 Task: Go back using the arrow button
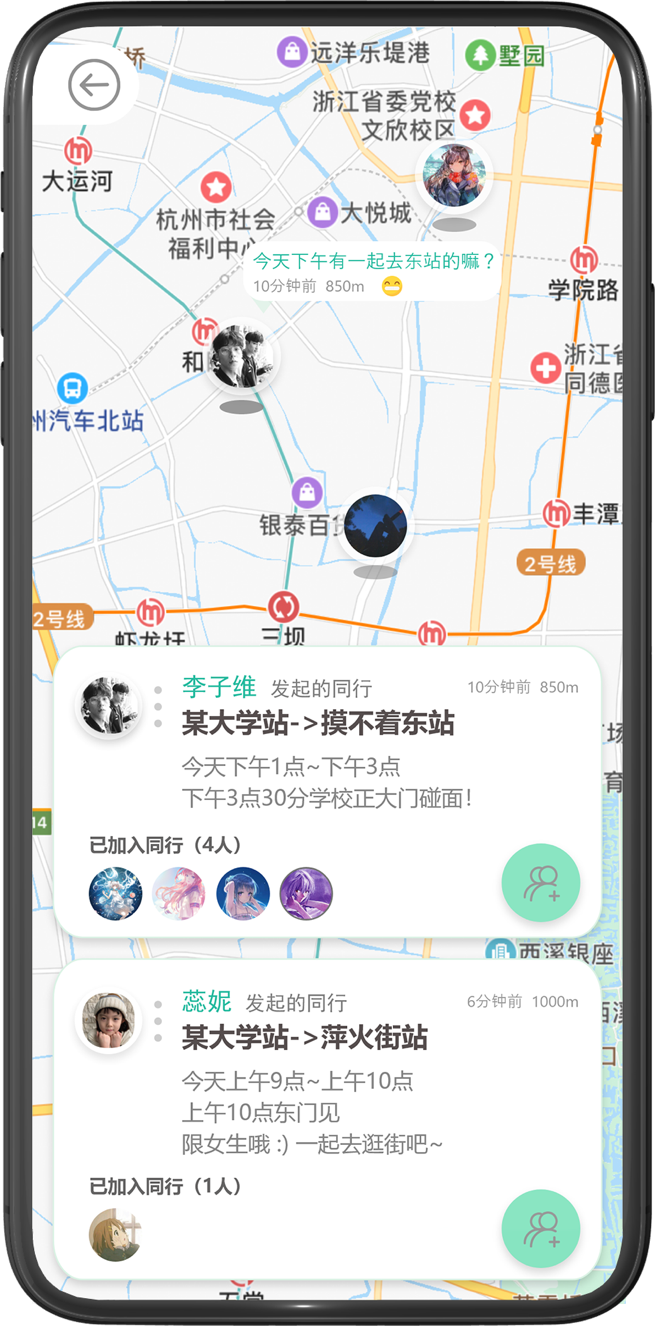tap(94, 86)
